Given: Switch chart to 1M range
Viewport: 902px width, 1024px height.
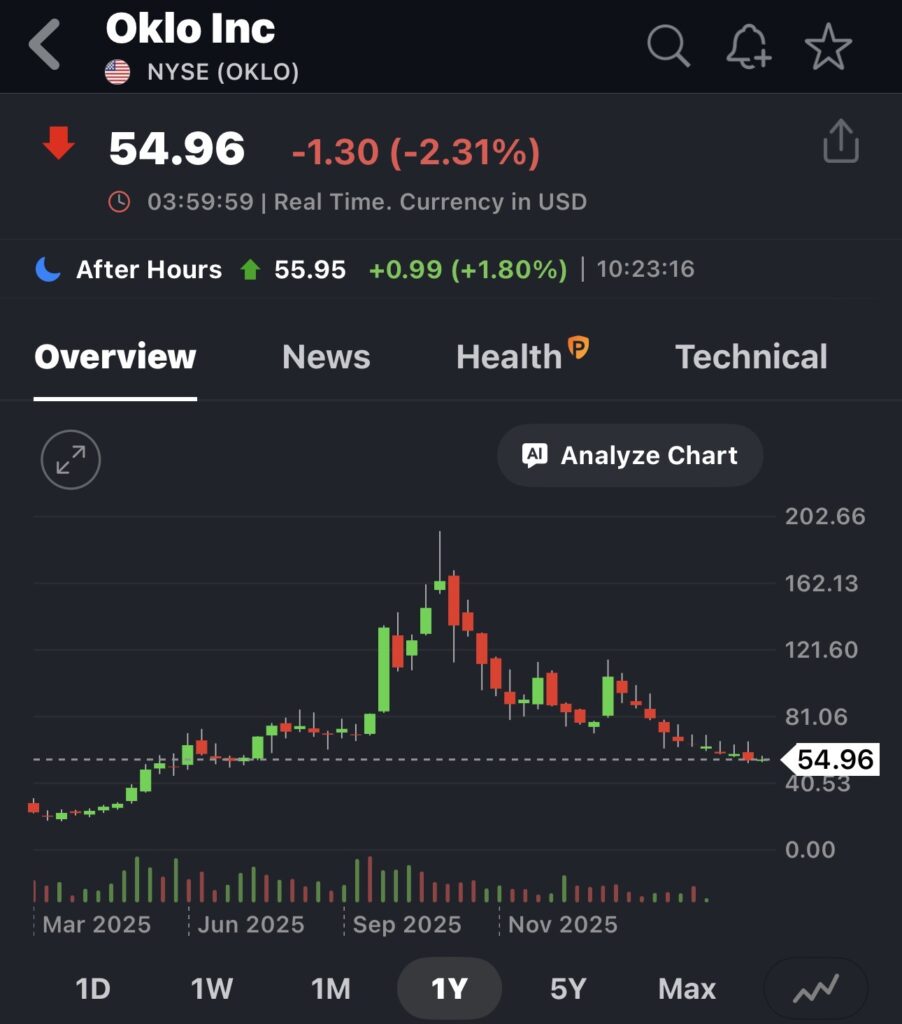Looking at the screenshot, I should click(x=331, y=989).
